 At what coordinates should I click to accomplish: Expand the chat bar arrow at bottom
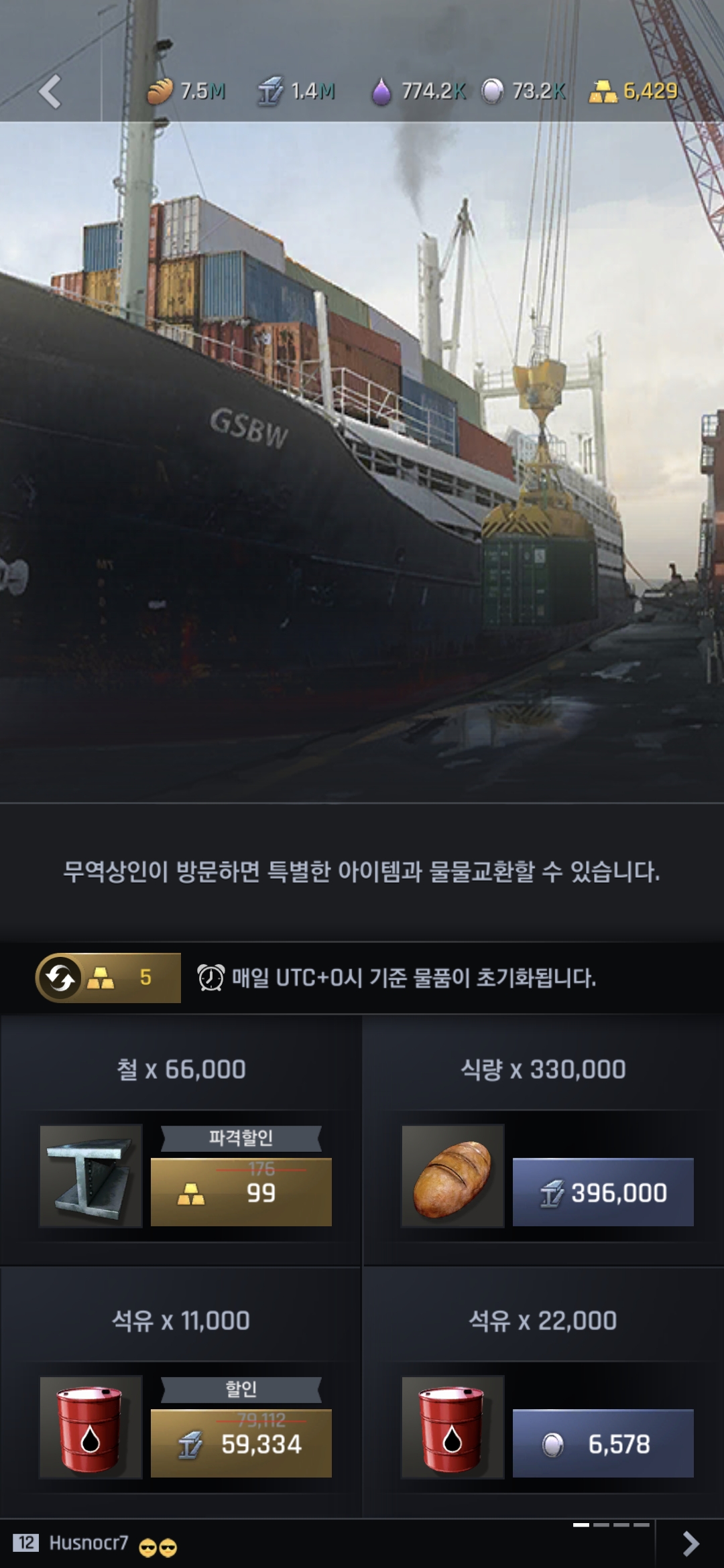[x=690, y=1544]
